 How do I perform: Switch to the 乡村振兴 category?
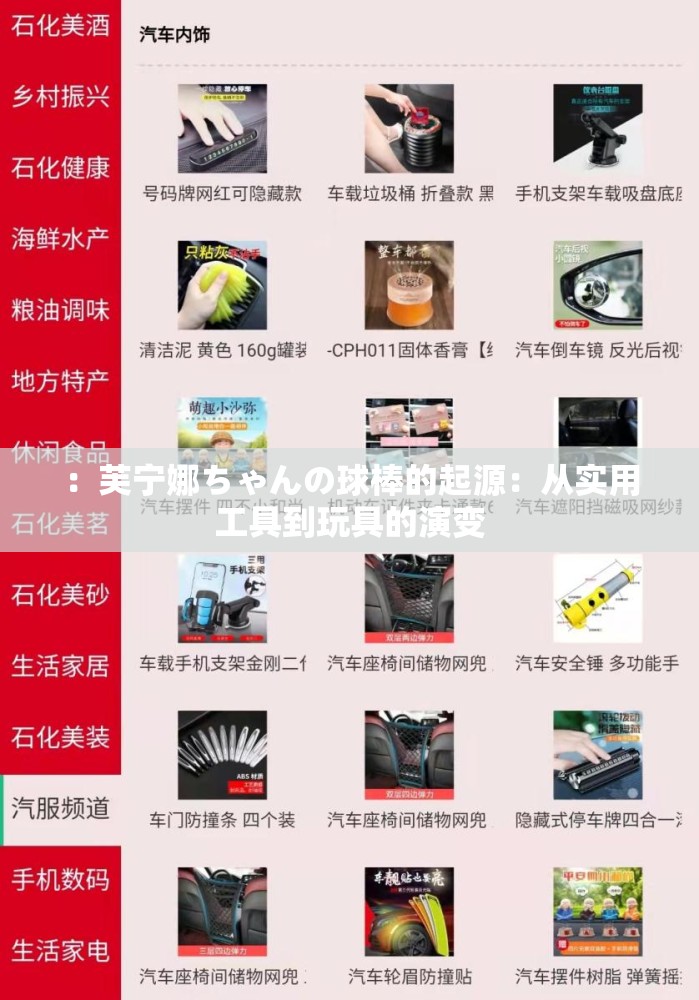click(x=60, y=97)
